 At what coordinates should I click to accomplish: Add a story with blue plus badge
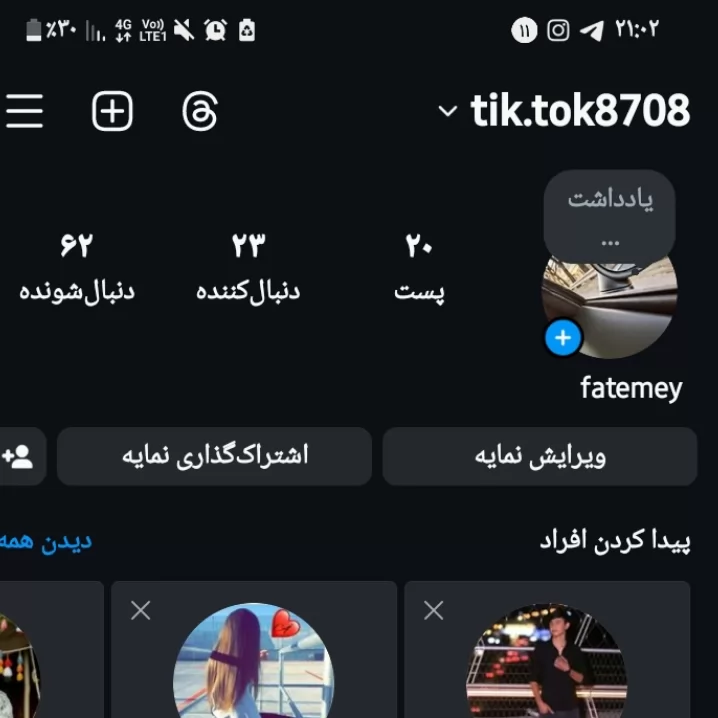563,338
